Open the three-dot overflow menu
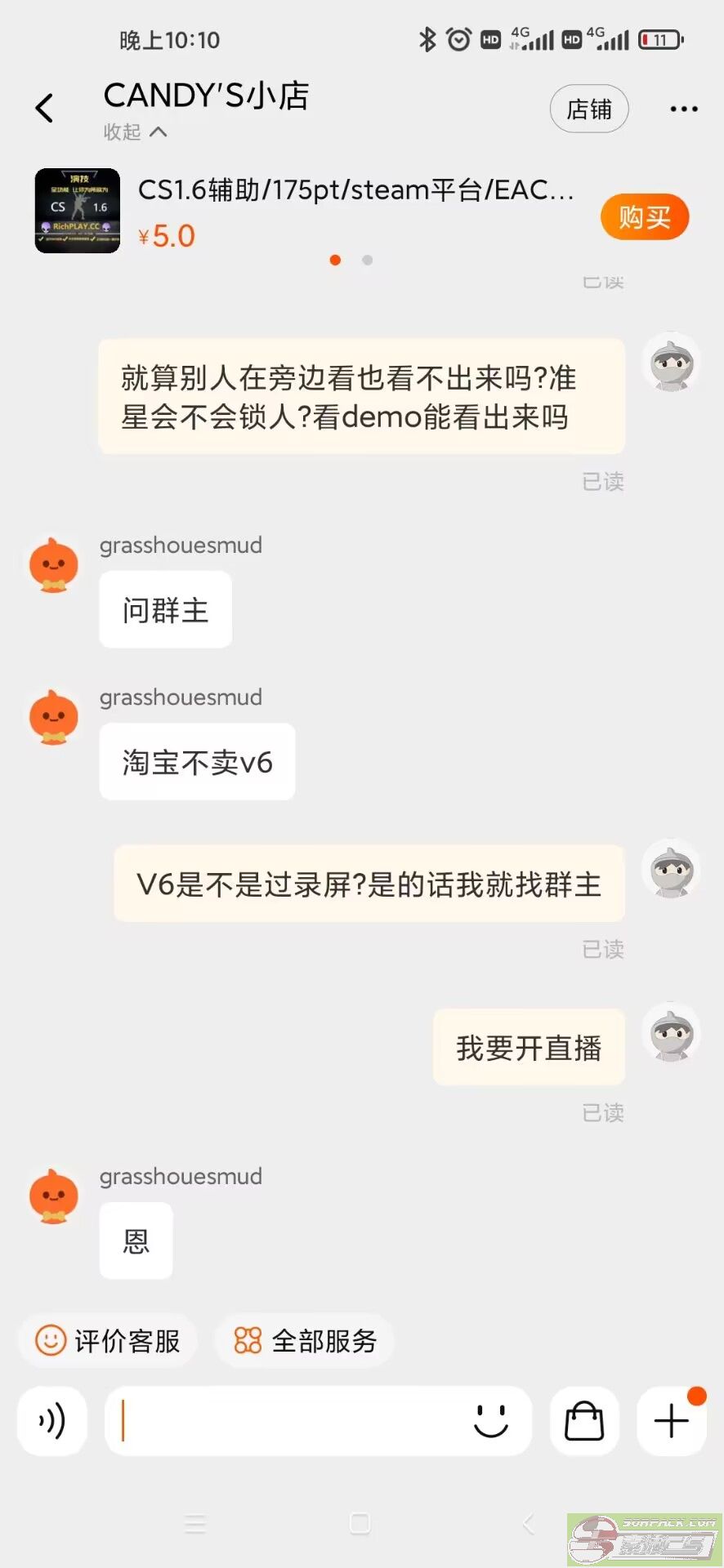This screenshot has height=1568, width=724. tap(683, 109)
